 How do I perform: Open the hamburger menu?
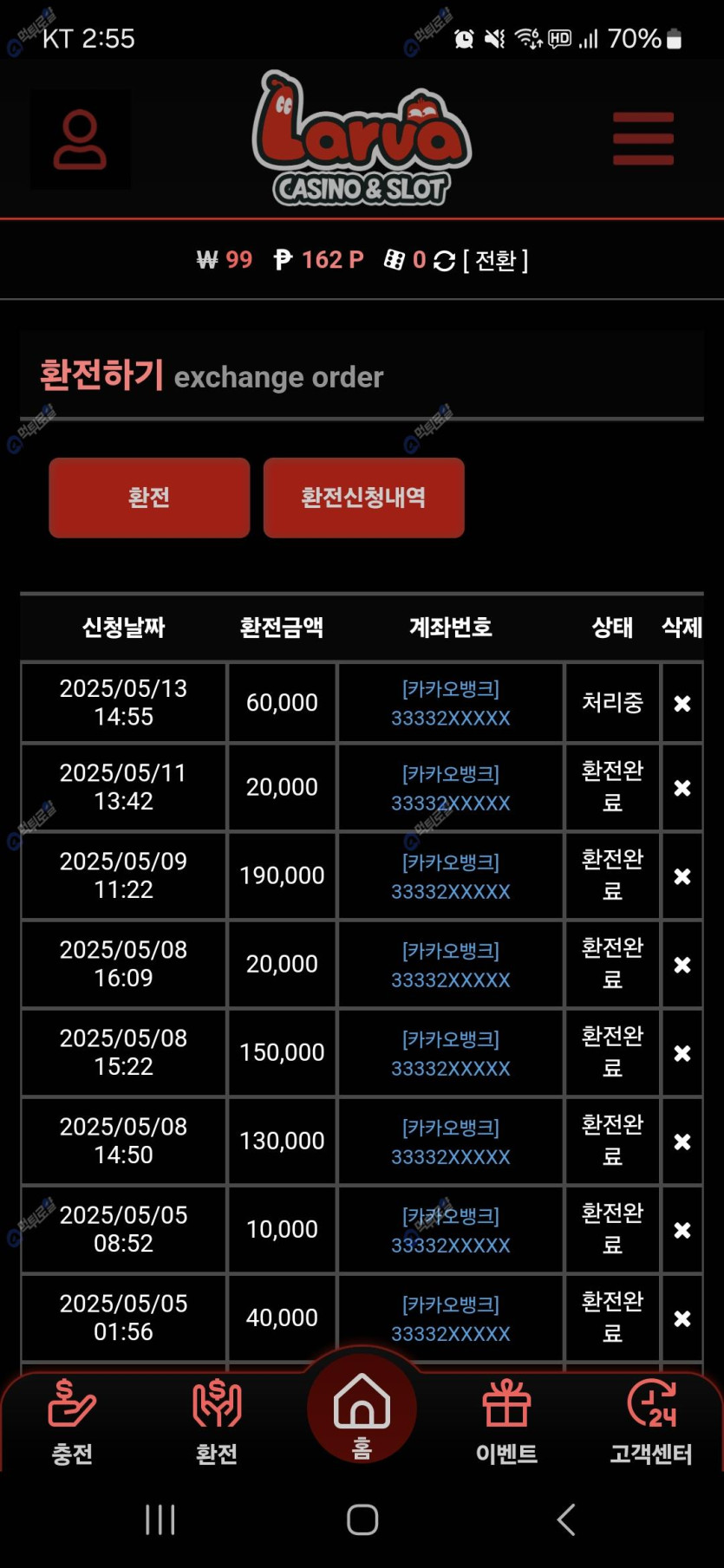click(642, 139)
